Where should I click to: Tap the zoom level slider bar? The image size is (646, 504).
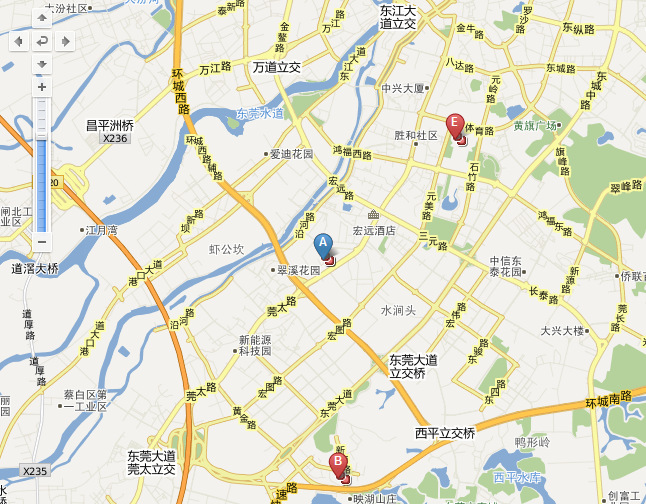click(42, 165)
